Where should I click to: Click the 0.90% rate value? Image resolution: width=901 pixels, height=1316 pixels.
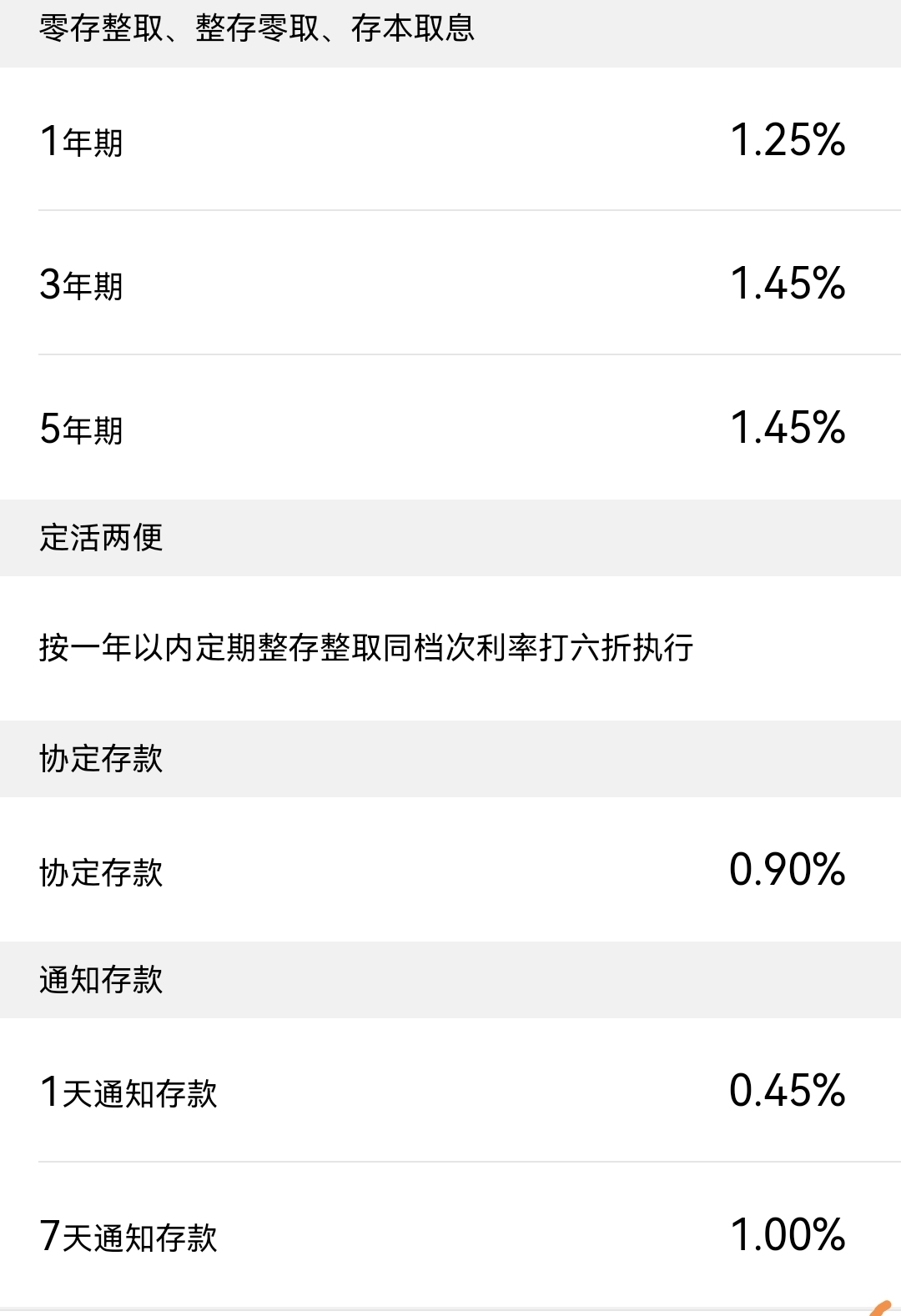tap(788, 871)
